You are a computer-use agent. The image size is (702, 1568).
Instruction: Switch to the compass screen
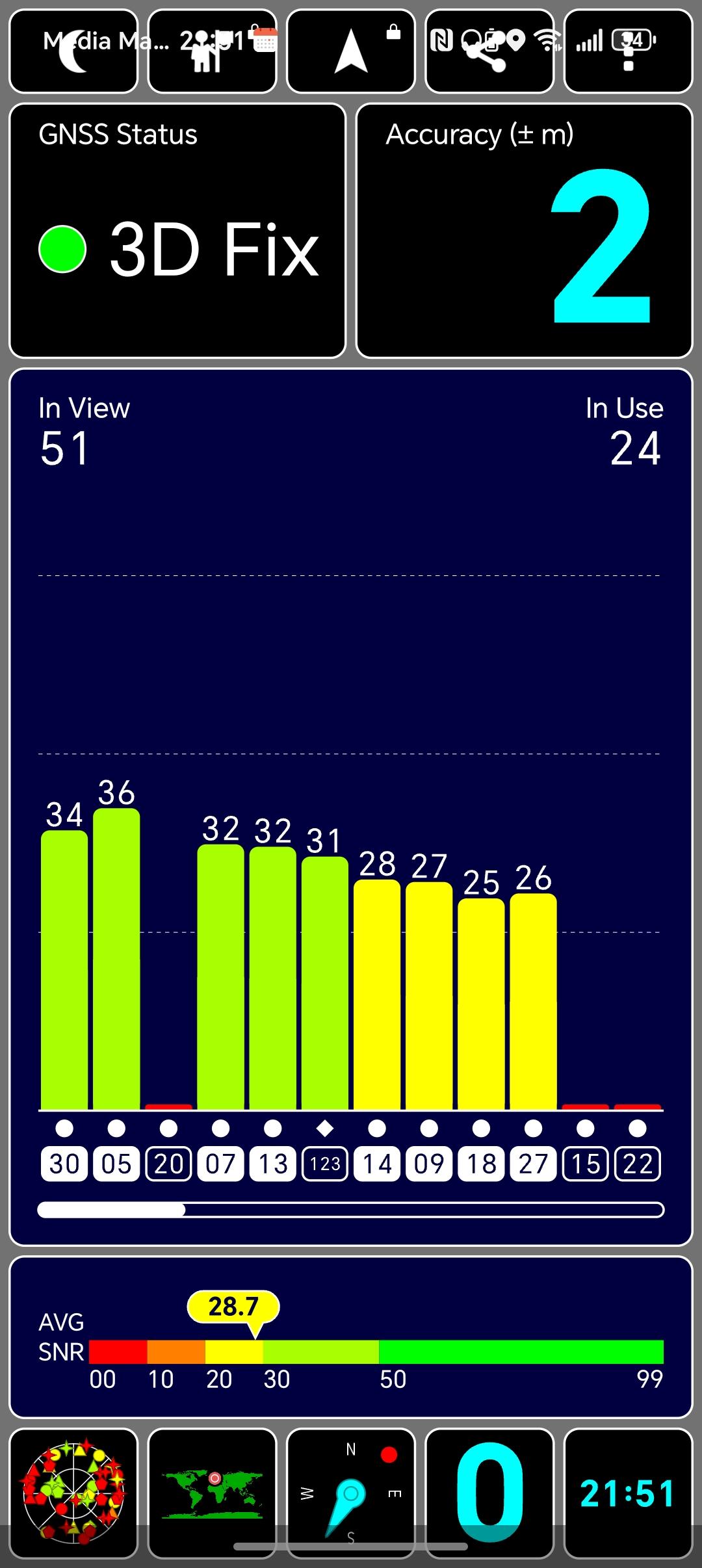click(351, 1493)
